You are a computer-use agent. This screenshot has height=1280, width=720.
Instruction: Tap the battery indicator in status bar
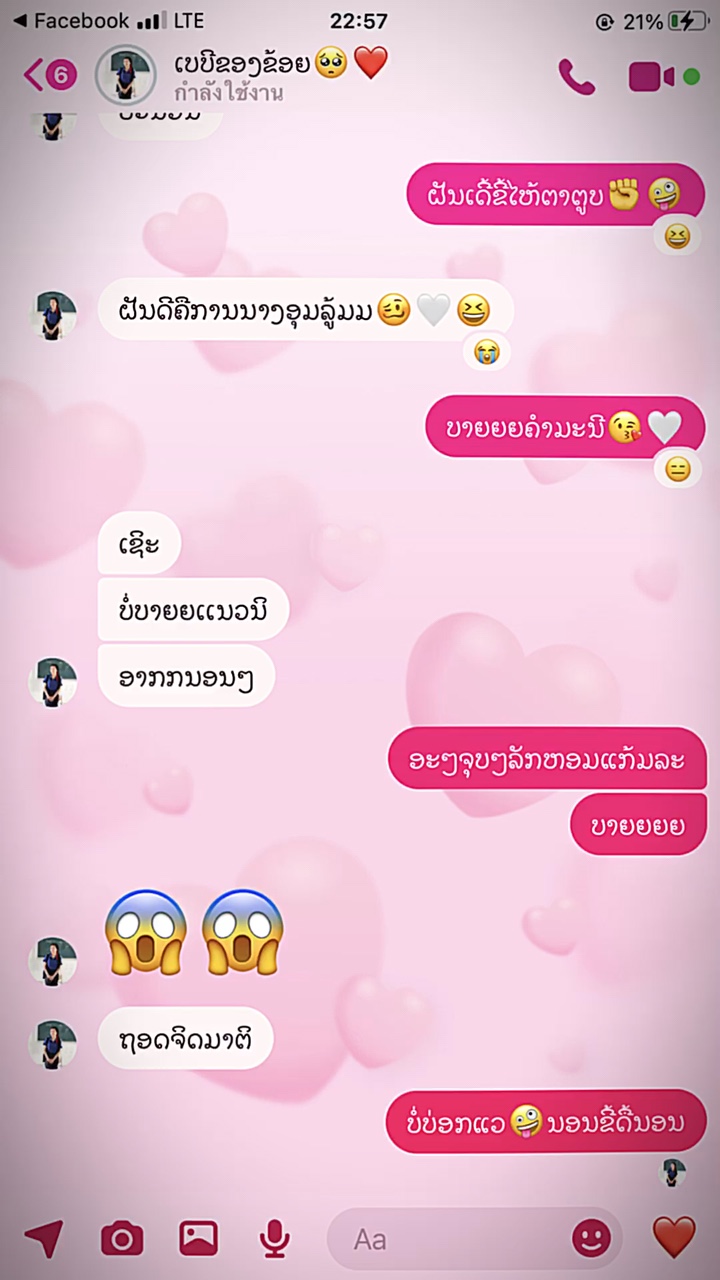coord(689,18)
